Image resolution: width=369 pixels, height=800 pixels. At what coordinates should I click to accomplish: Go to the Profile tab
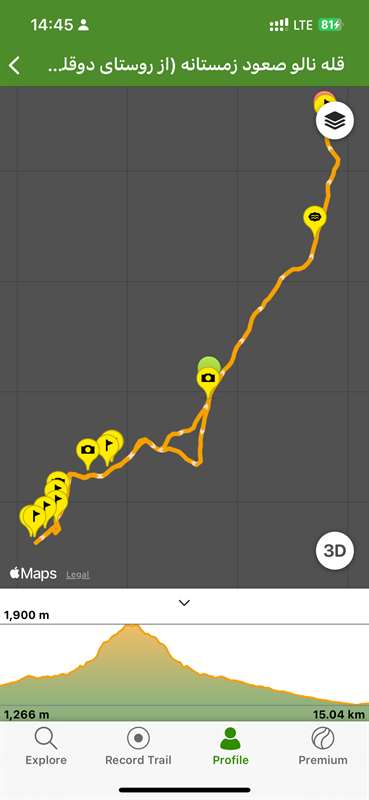(231, 746)
